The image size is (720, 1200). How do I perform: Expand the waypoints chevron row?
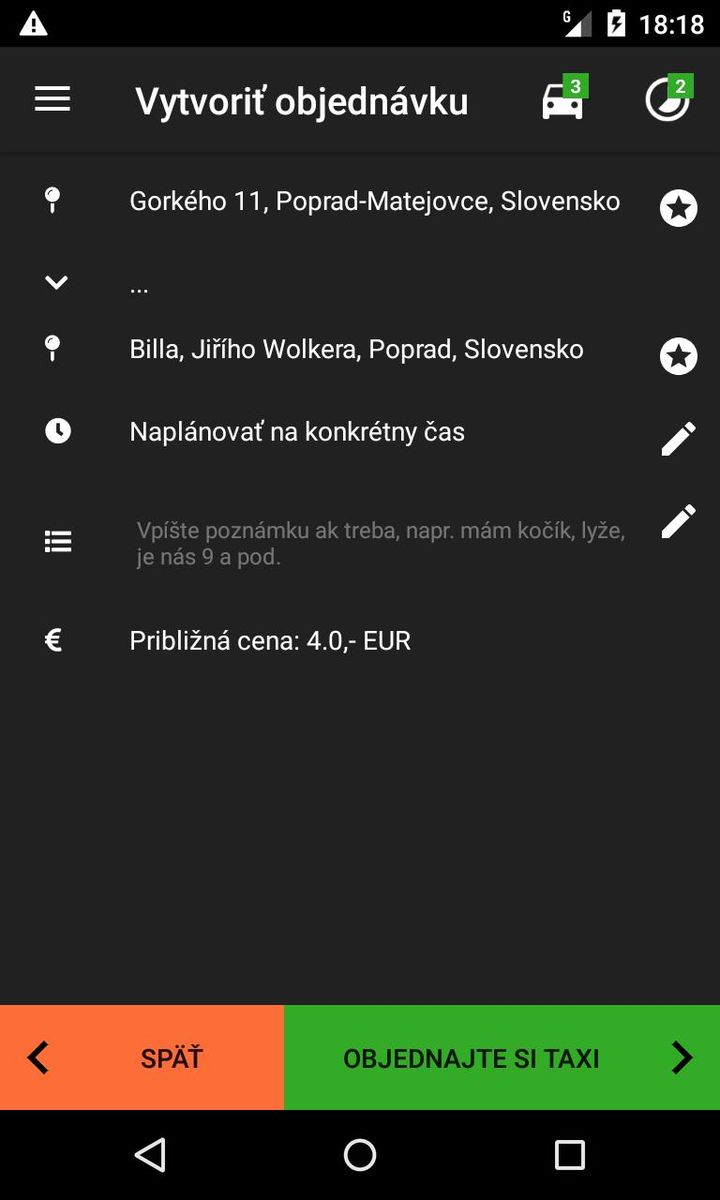[x=57, y=283]
